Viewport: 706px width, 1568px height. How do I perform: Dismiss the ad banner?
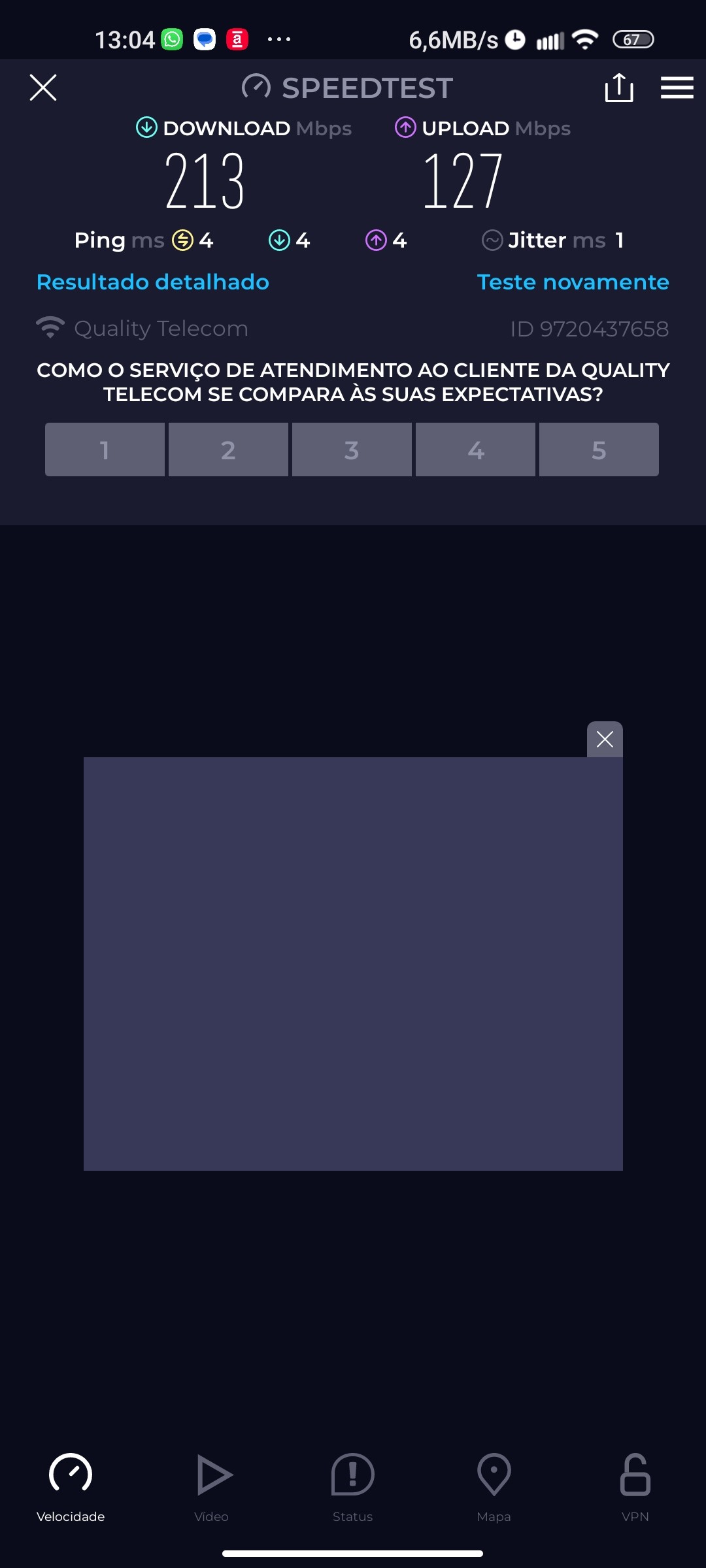(x=605, y=740)
